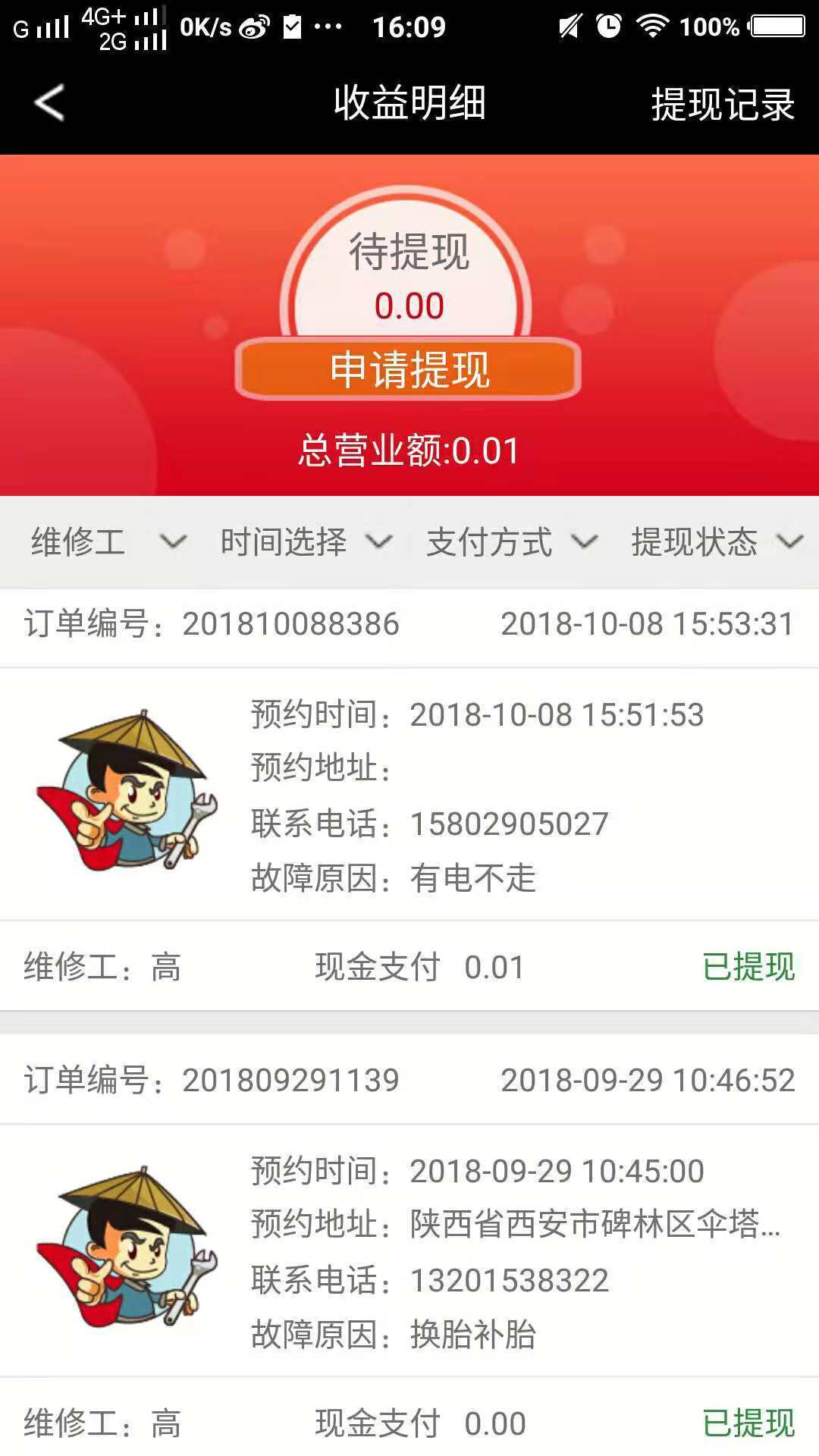
Task: Expand the 维修工 filter dropdown
Action: click(106, 542)
